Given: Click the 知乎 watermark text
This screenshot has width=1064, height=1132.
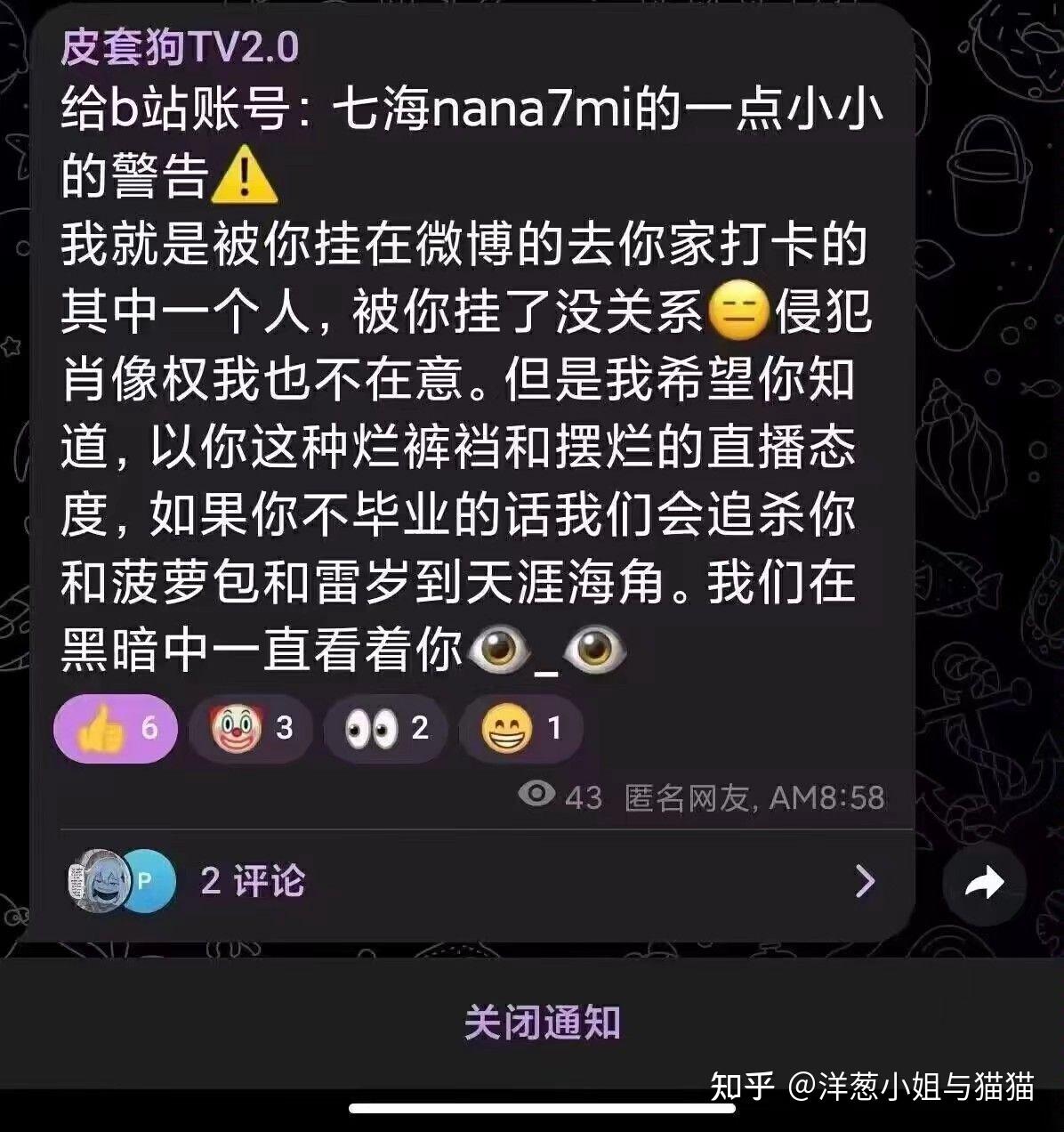Looking at the screenshot, I should pos(743,1085).
